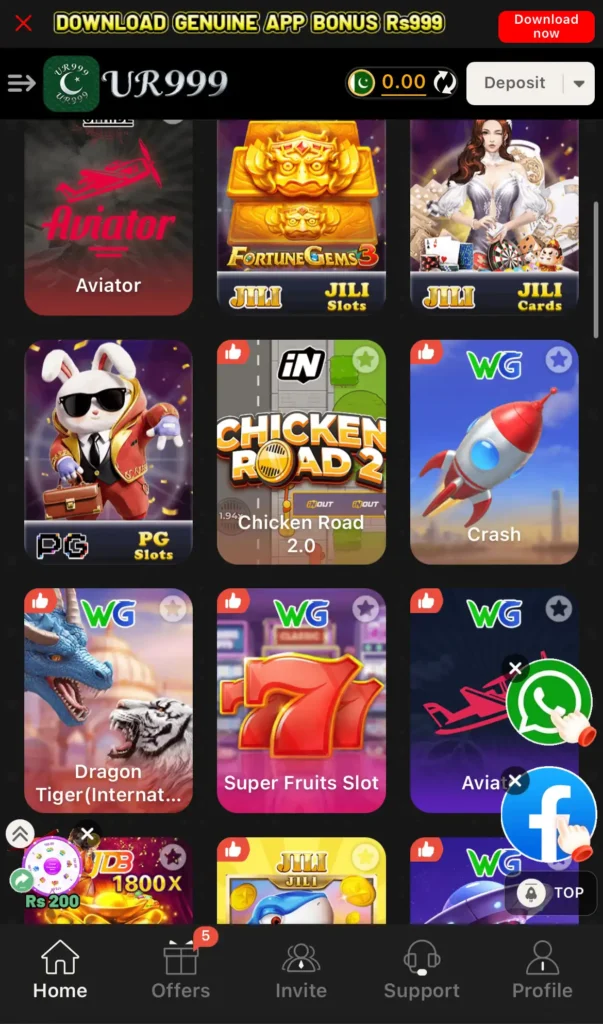This screenshot has height=1024, width=603.
Task: Go to the Invite tab
Action: pyautogui.click(x=301, y=970)
